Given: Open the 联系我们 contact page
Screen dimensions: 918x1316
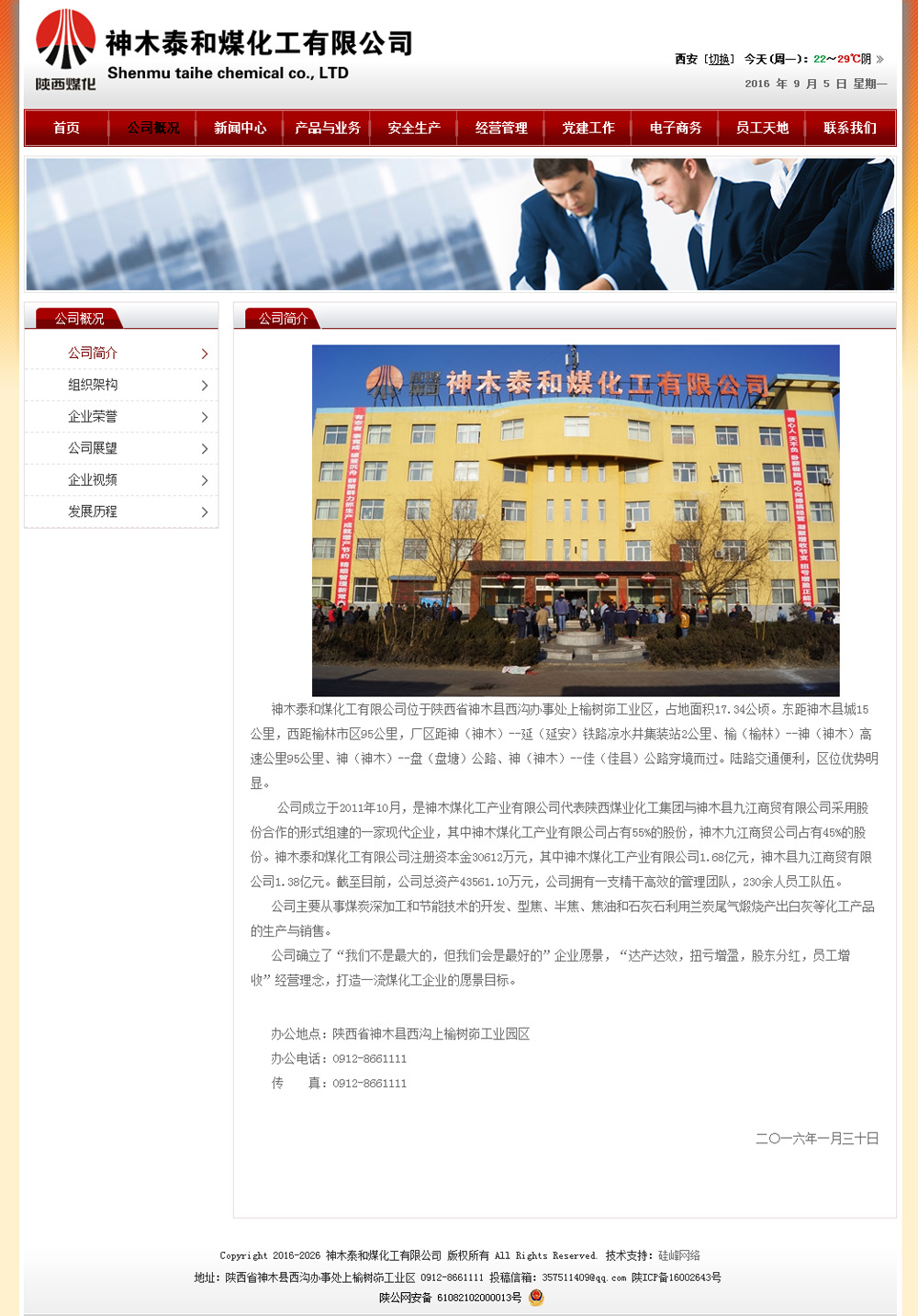Looking at the screenshot, I should (849, 128).
